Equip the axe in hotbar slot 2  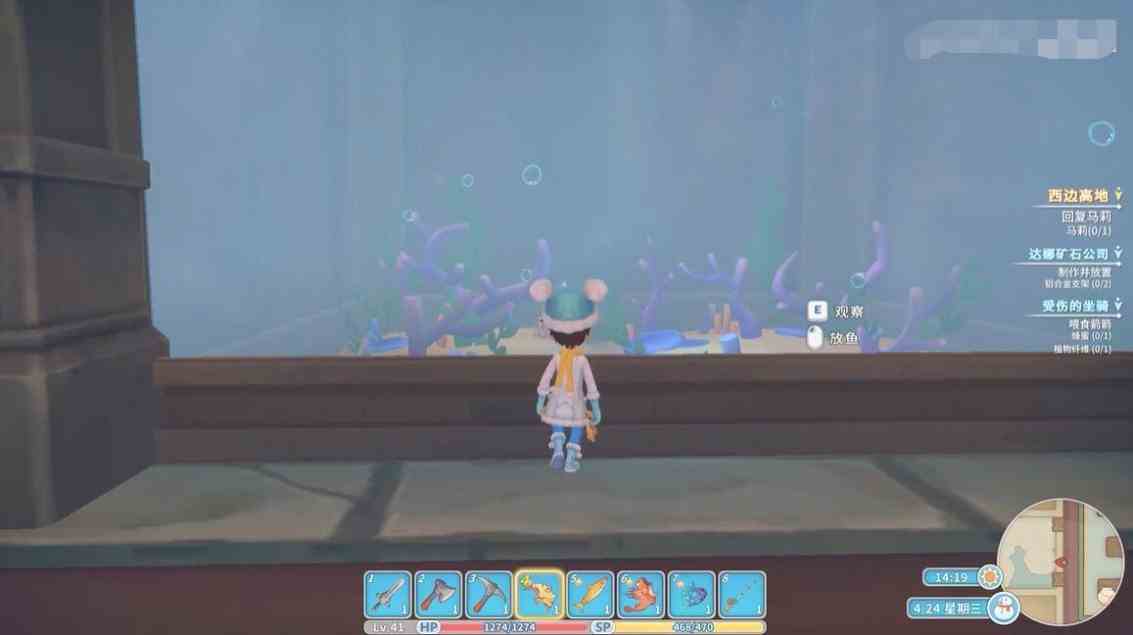tap(438, 594)
